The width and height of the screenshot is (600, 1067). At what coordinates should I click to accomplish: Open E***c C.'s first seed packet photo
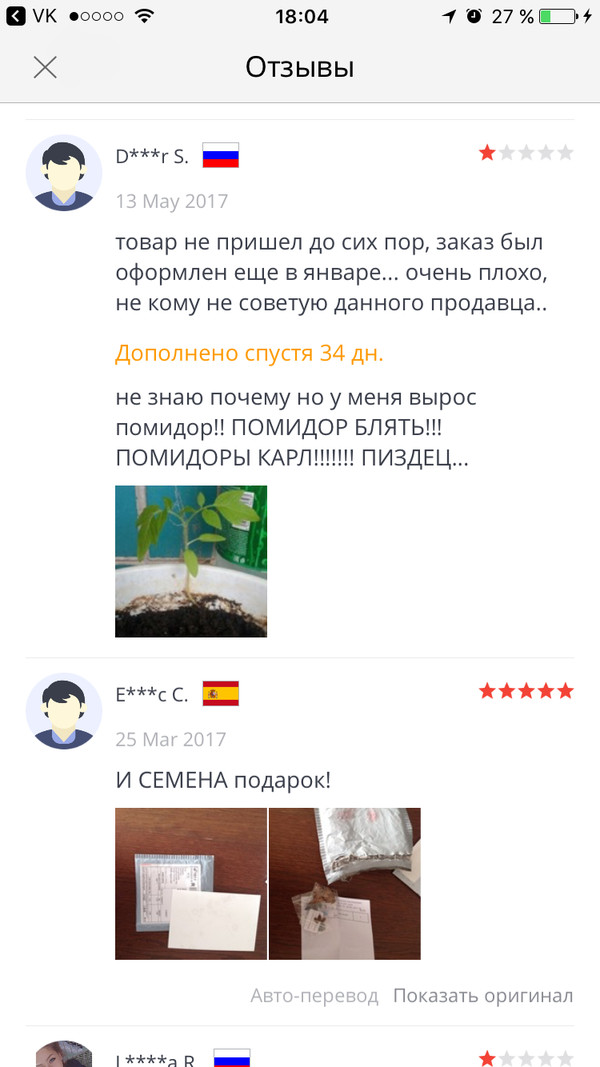point(191,883)
